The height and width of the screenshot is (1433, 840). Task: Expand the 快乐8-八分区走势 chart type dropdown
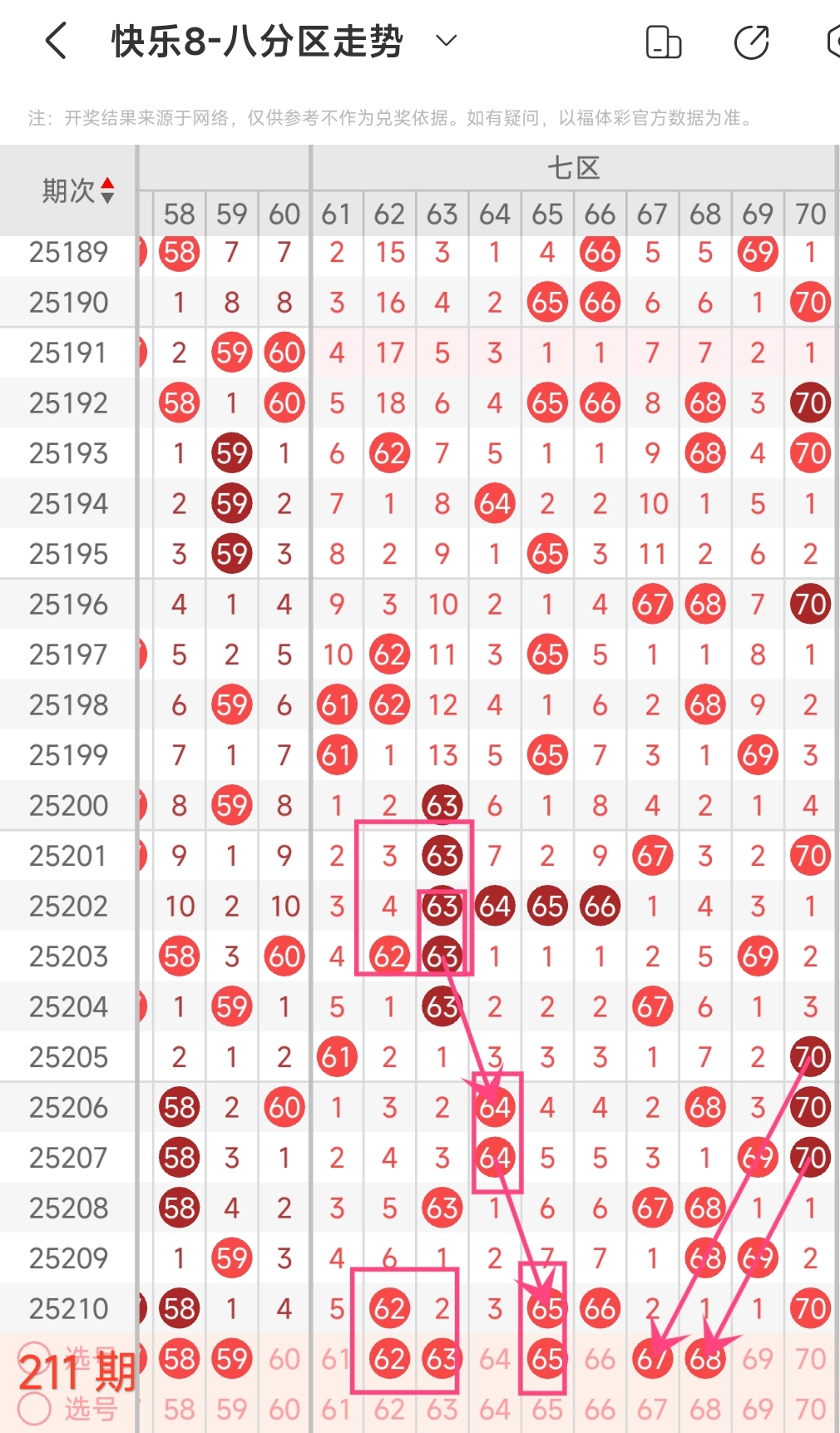(447, 41)
